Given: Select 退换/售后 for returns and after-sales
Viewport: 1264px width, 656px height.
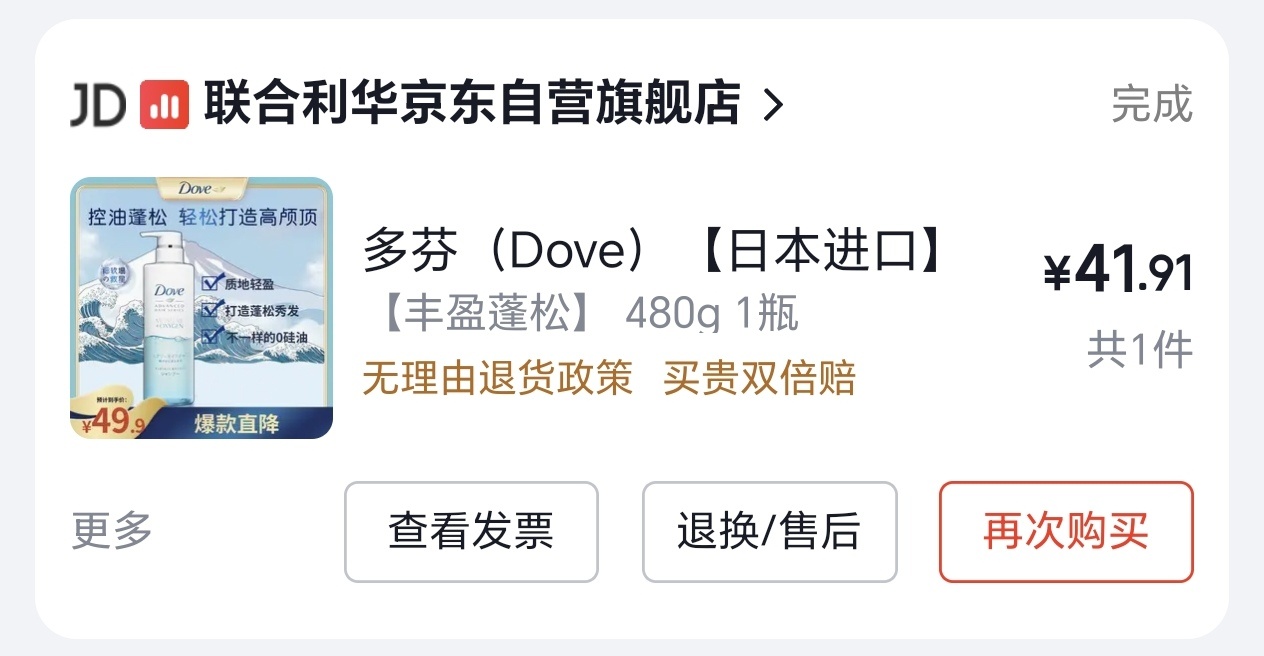Looking at the screenshot, I should pyautogui.click(x=769, y=532).
